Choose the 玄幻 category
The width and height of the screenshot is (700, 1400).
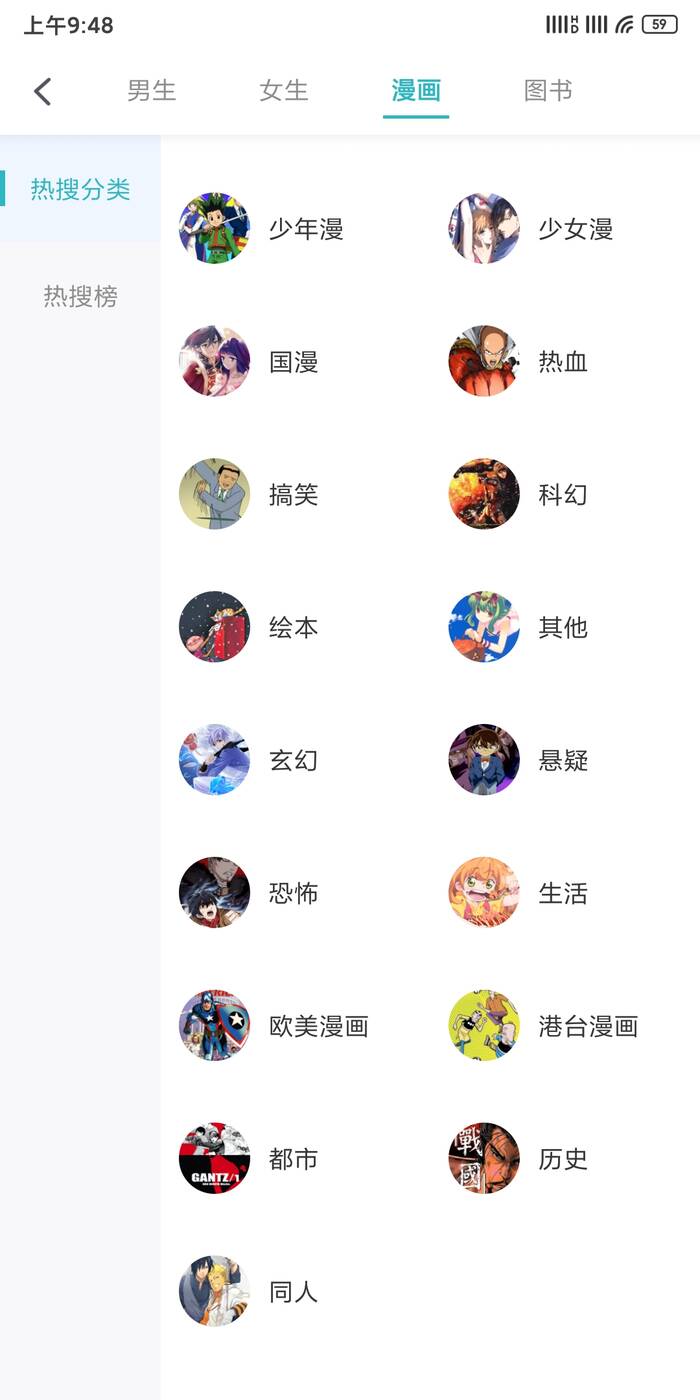point(250,760)
